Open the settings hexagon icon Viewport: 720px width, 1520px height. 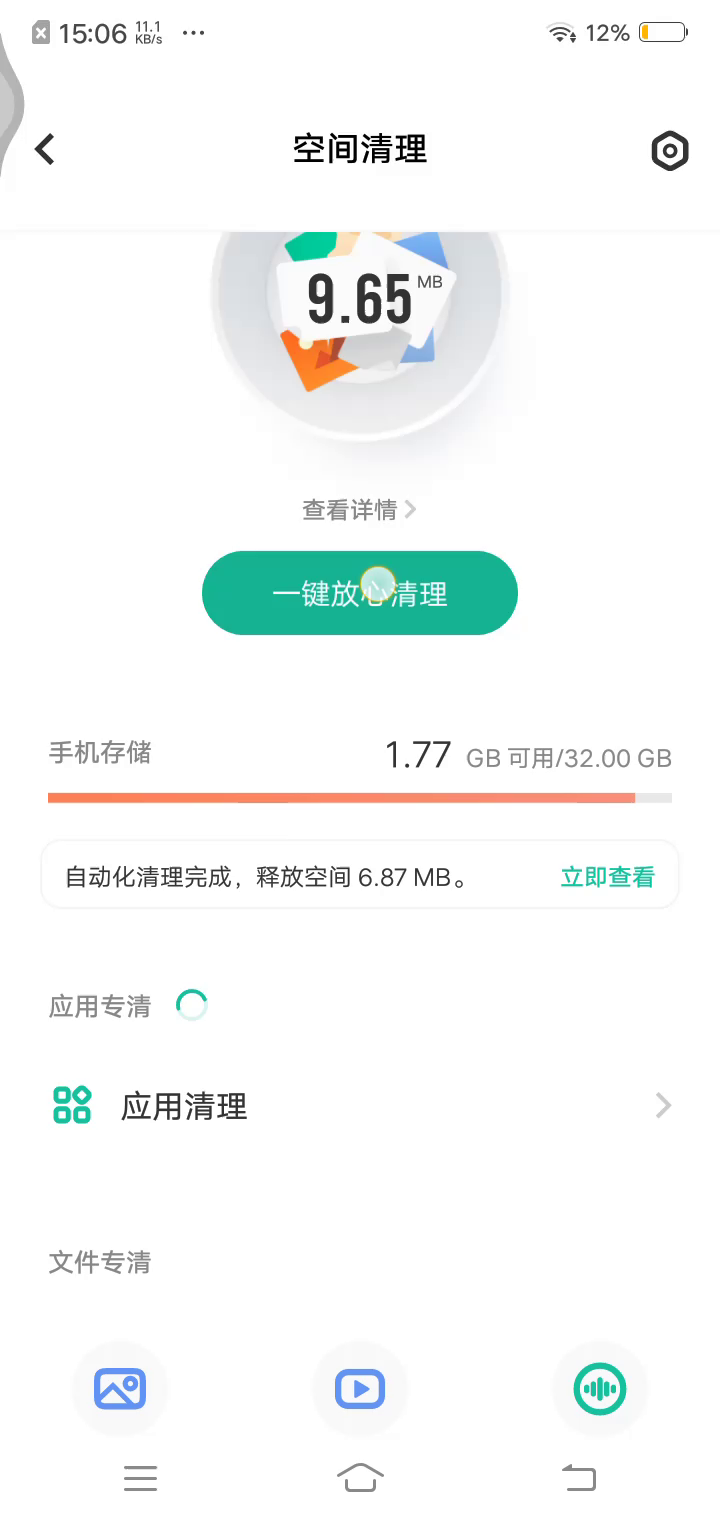669,151
